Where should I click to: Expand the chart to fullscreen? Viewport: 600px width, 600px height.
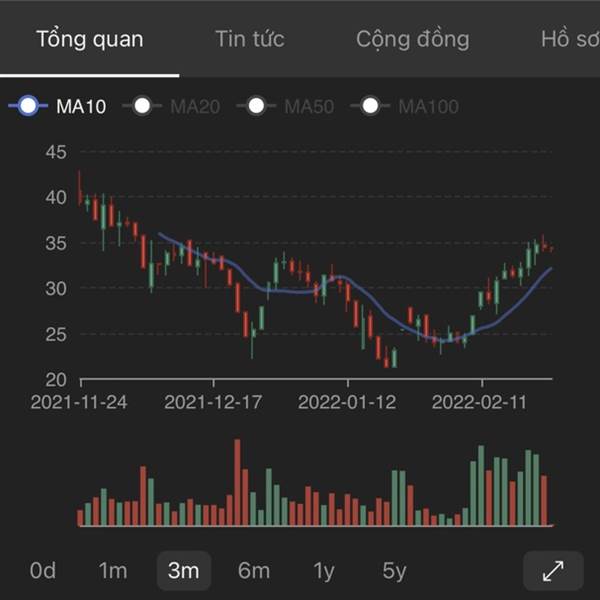(x=553, y=571)
